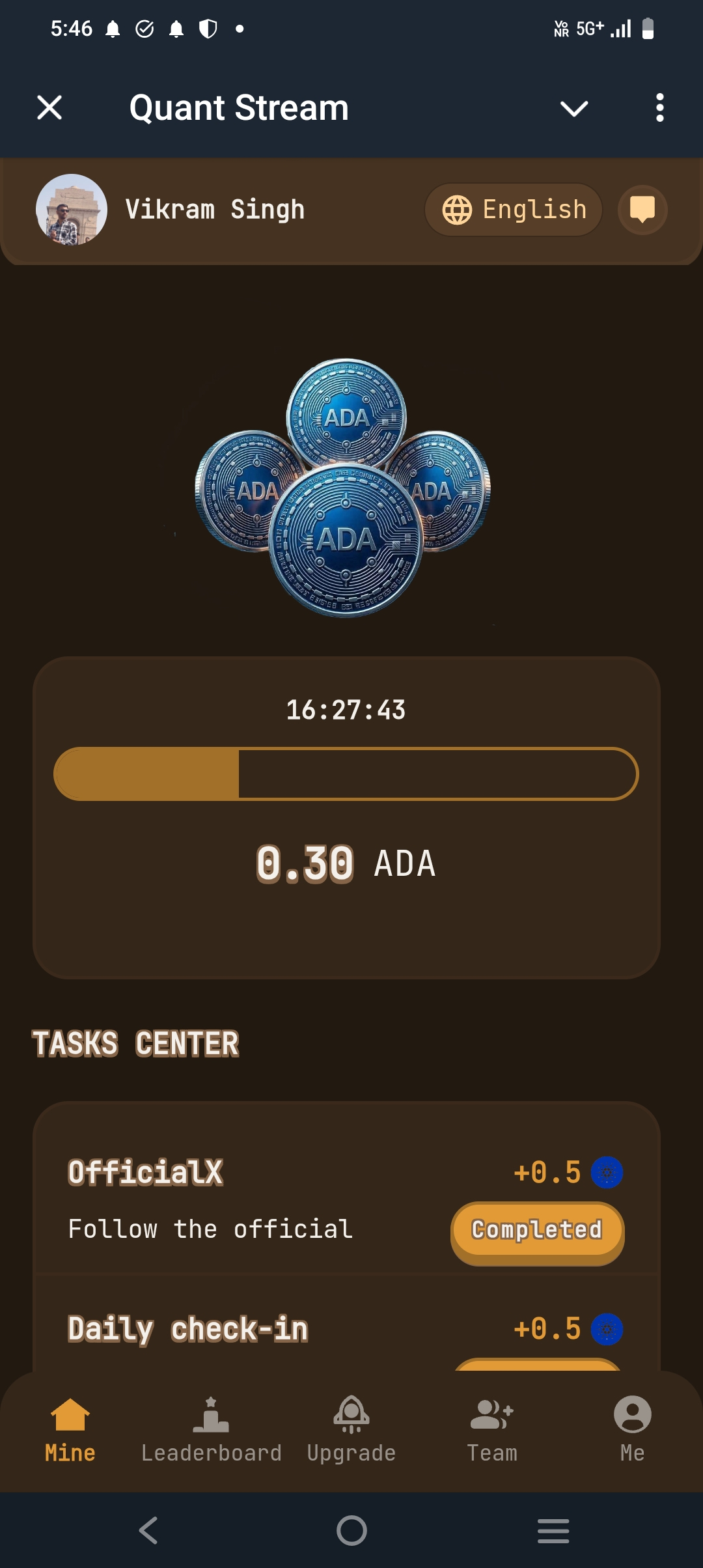Open the Team tab
The image size is (703, 1568).
point(492,1431)
